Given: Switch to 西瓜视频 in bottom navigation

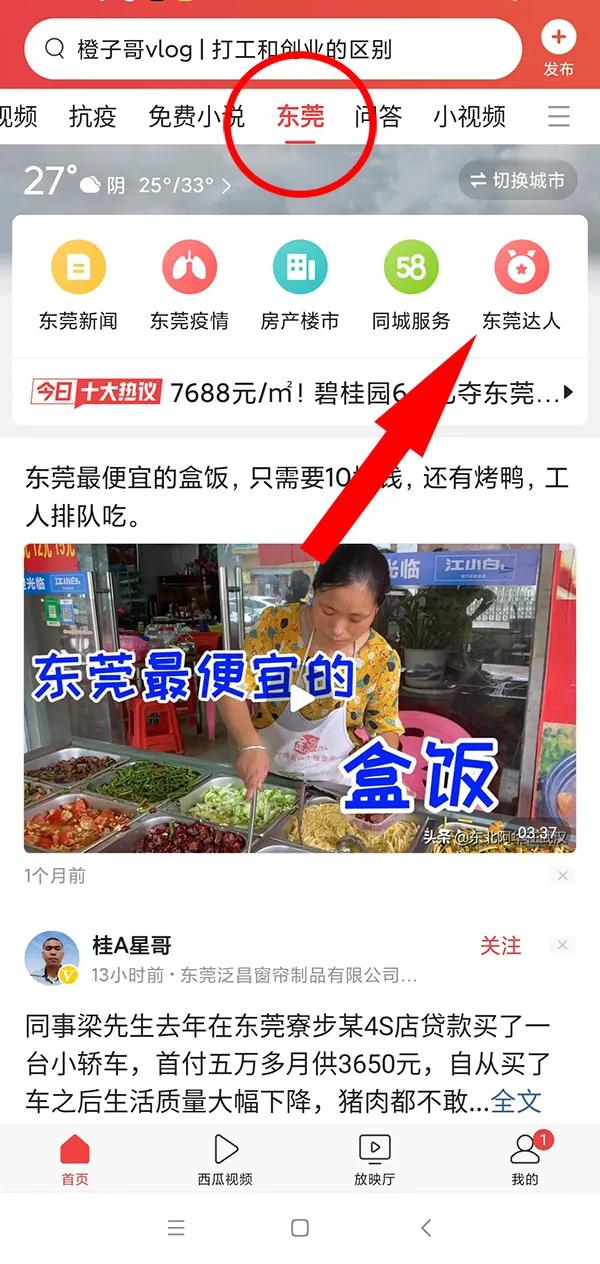Looking at the screenshot, I should coord(225,1160).
